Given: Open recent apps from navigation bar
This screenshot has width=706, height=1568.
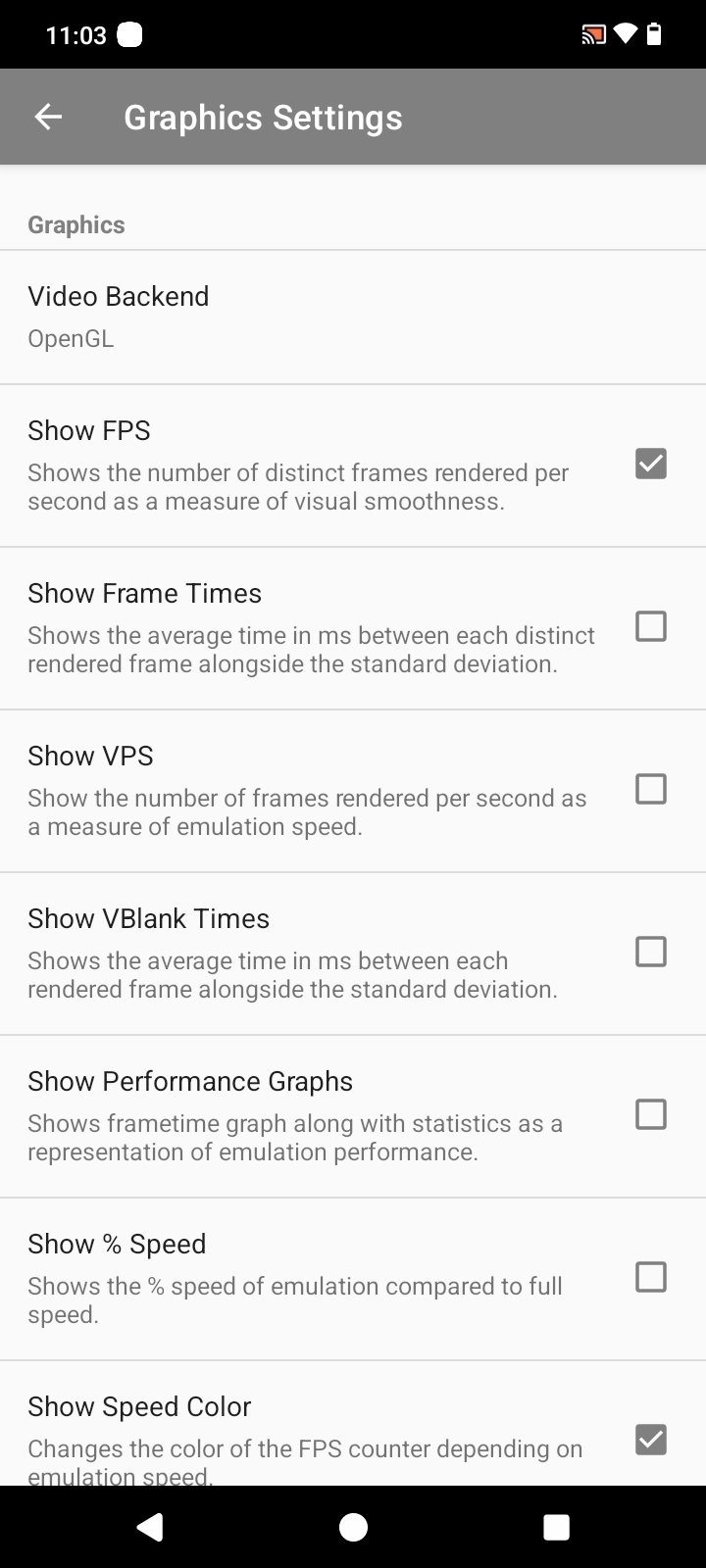Looking at the screenshot, I should click(556, 1527).
